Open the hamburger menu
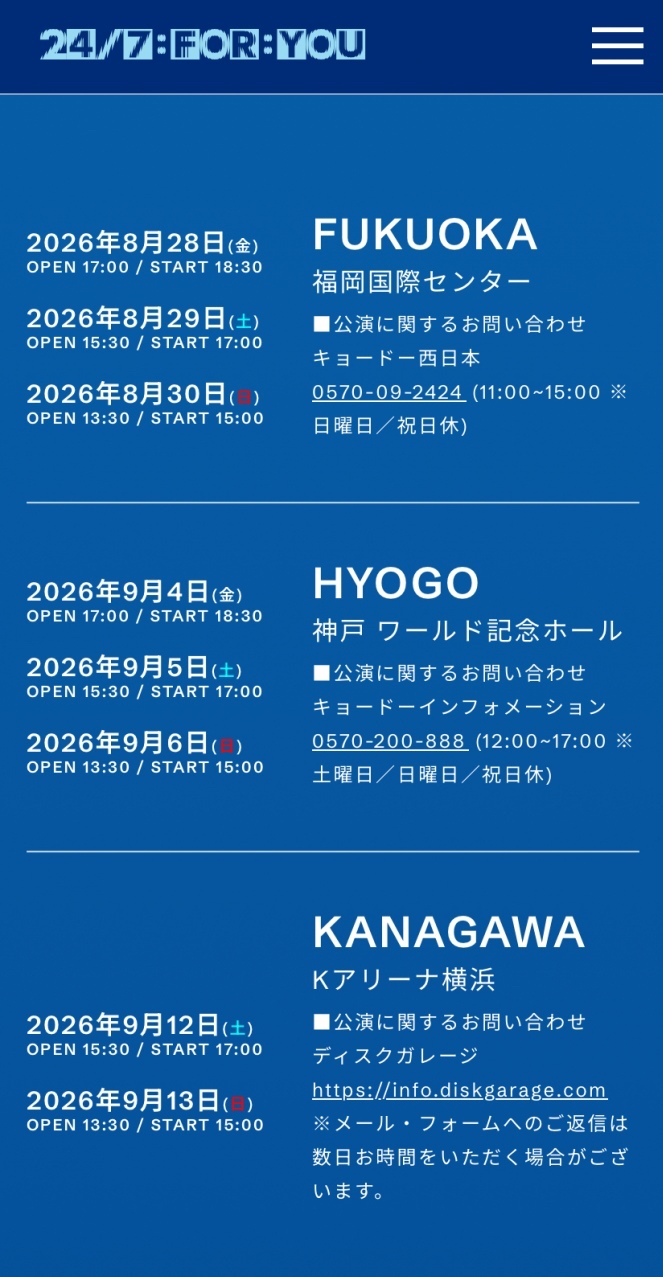The image size is (663, 1277). [x=617, y=46]
